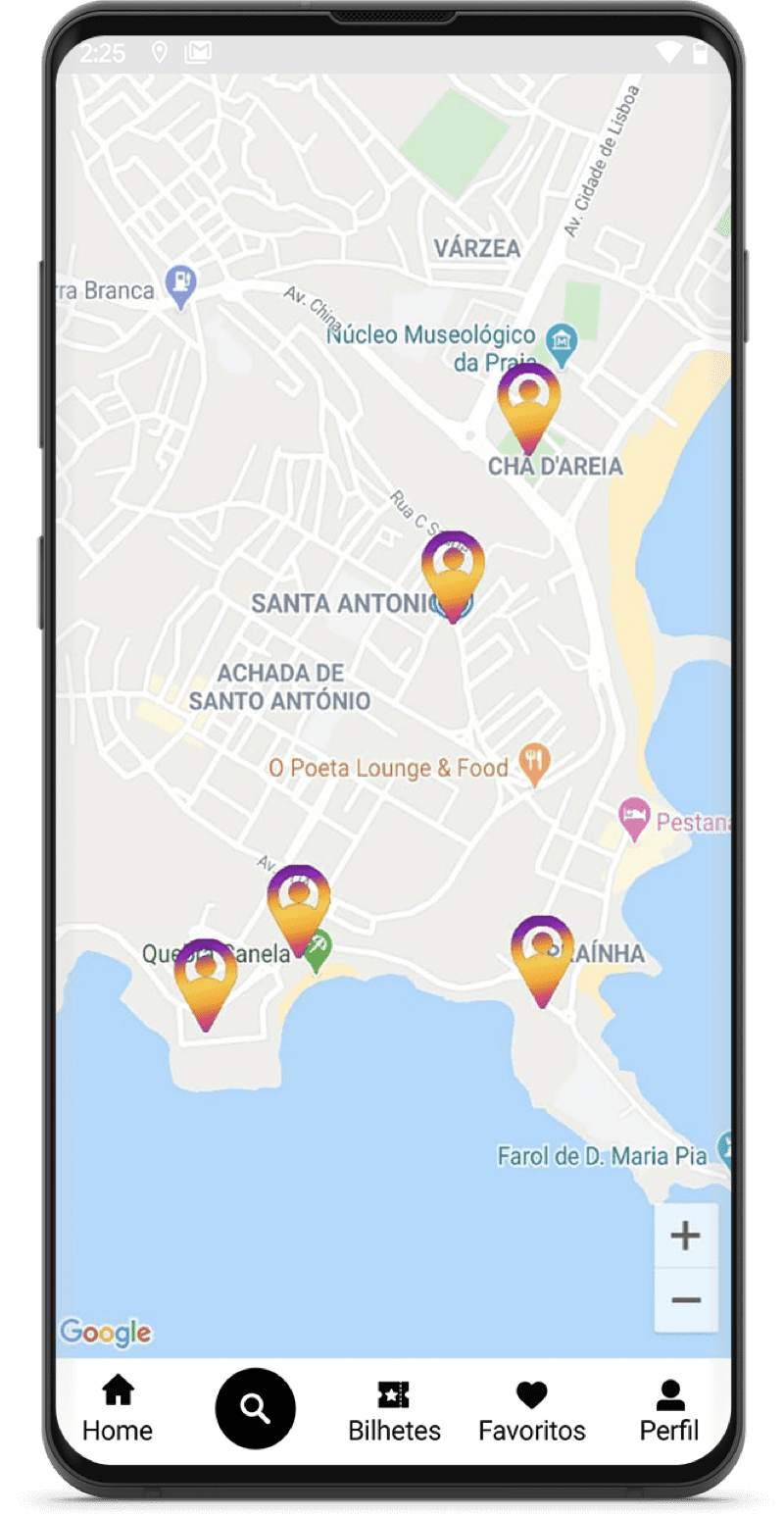Zoom in on the map

pyautogui.click(x=686, y=1236)
